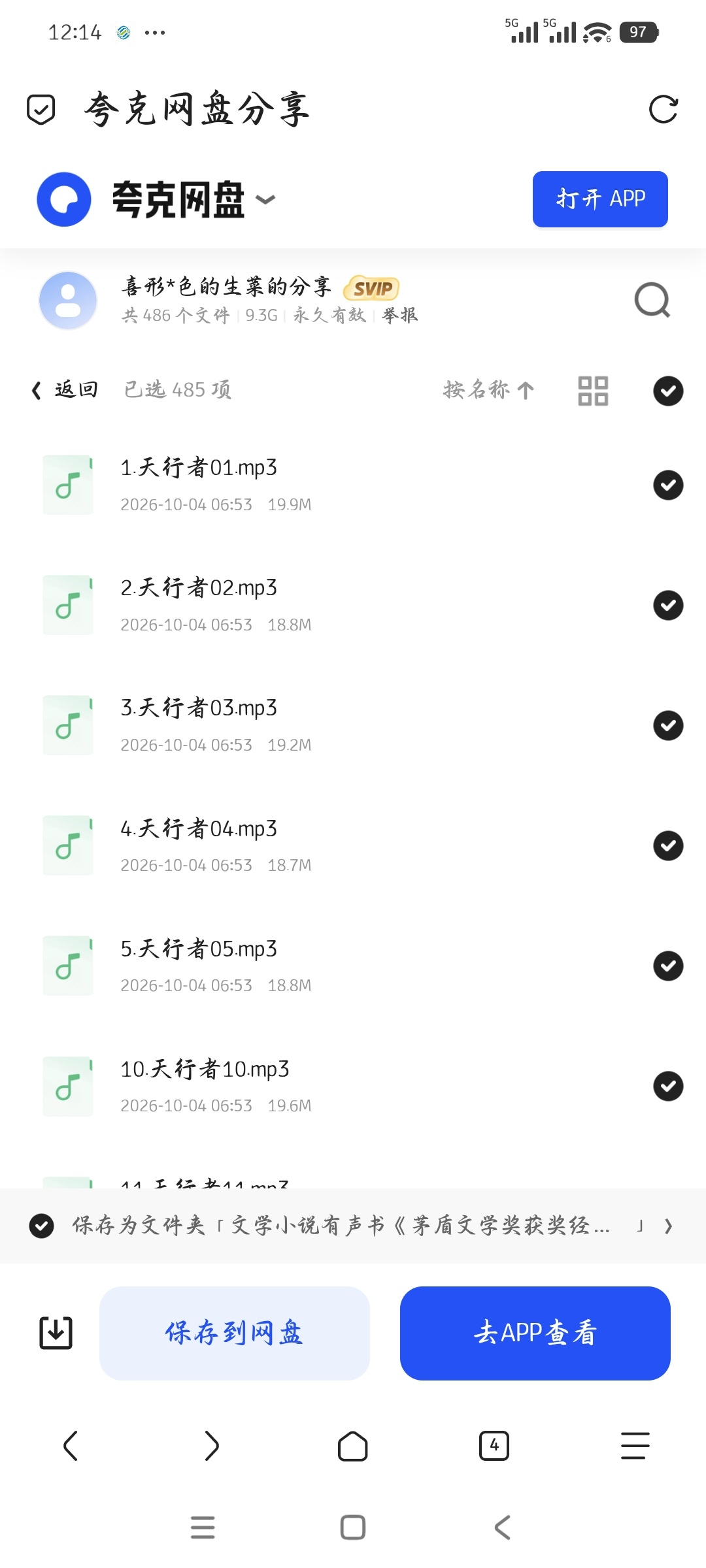
Task: Uncheck 3.天行者03.mp3
Action: pyautogui.click(x=668, y=725)
